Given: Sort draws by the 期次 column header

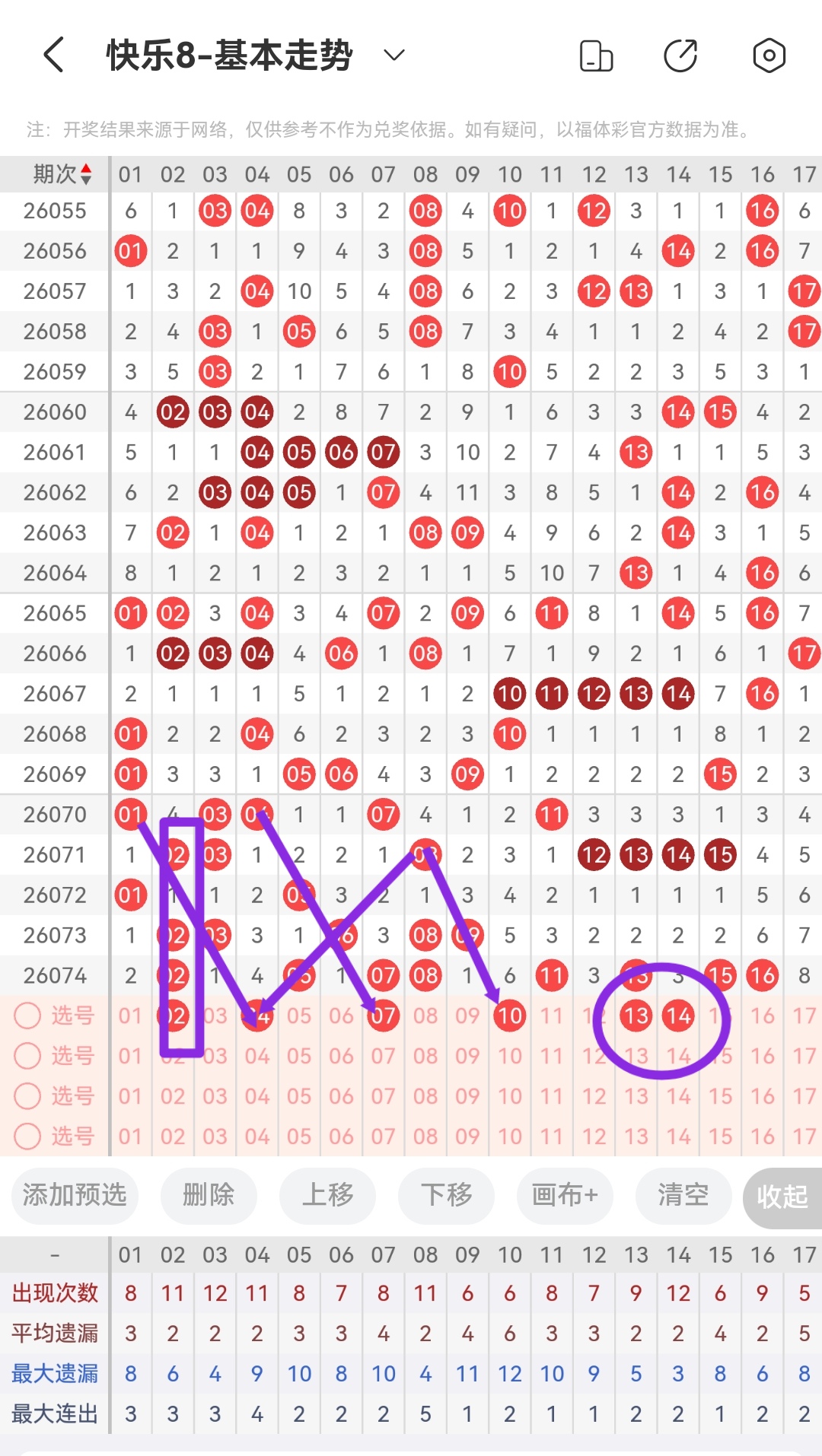Looking at the screenshot, I should 61,174.
